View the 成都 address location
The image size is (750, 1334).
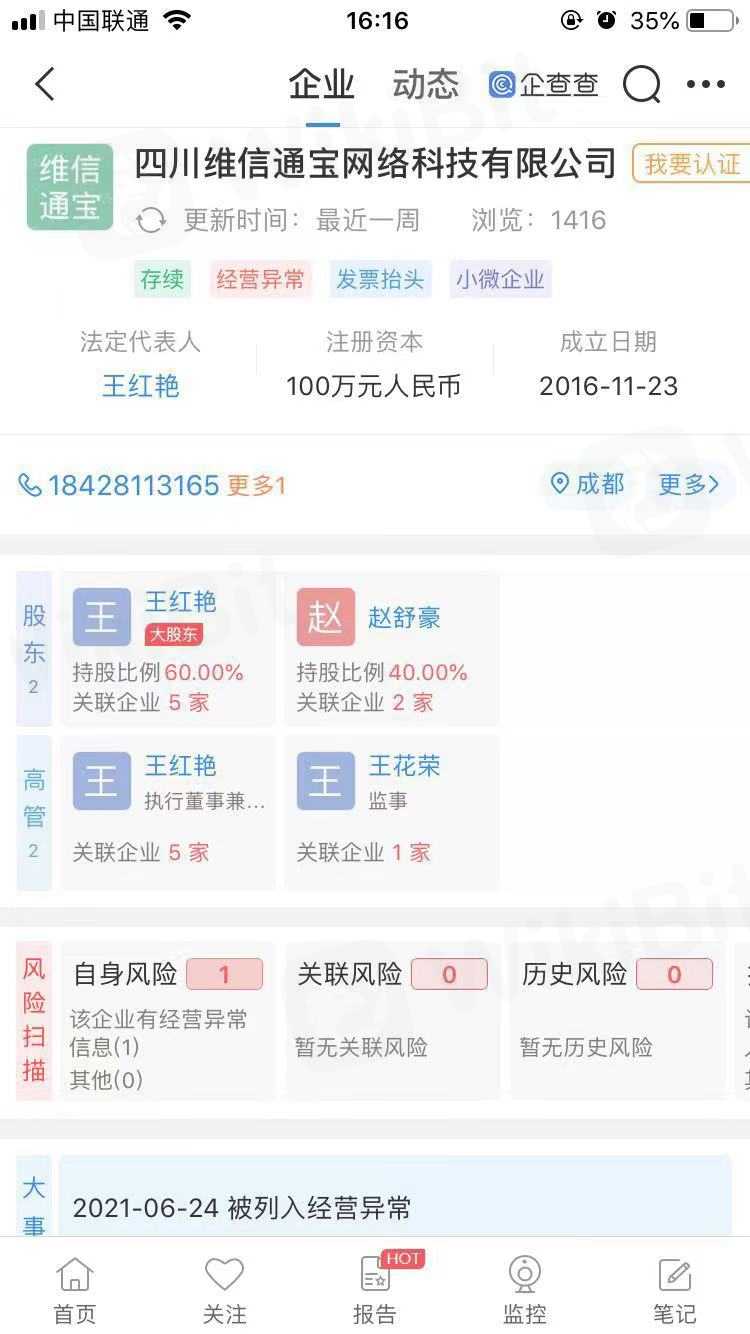pyautogui.click(x=588, y=485)
